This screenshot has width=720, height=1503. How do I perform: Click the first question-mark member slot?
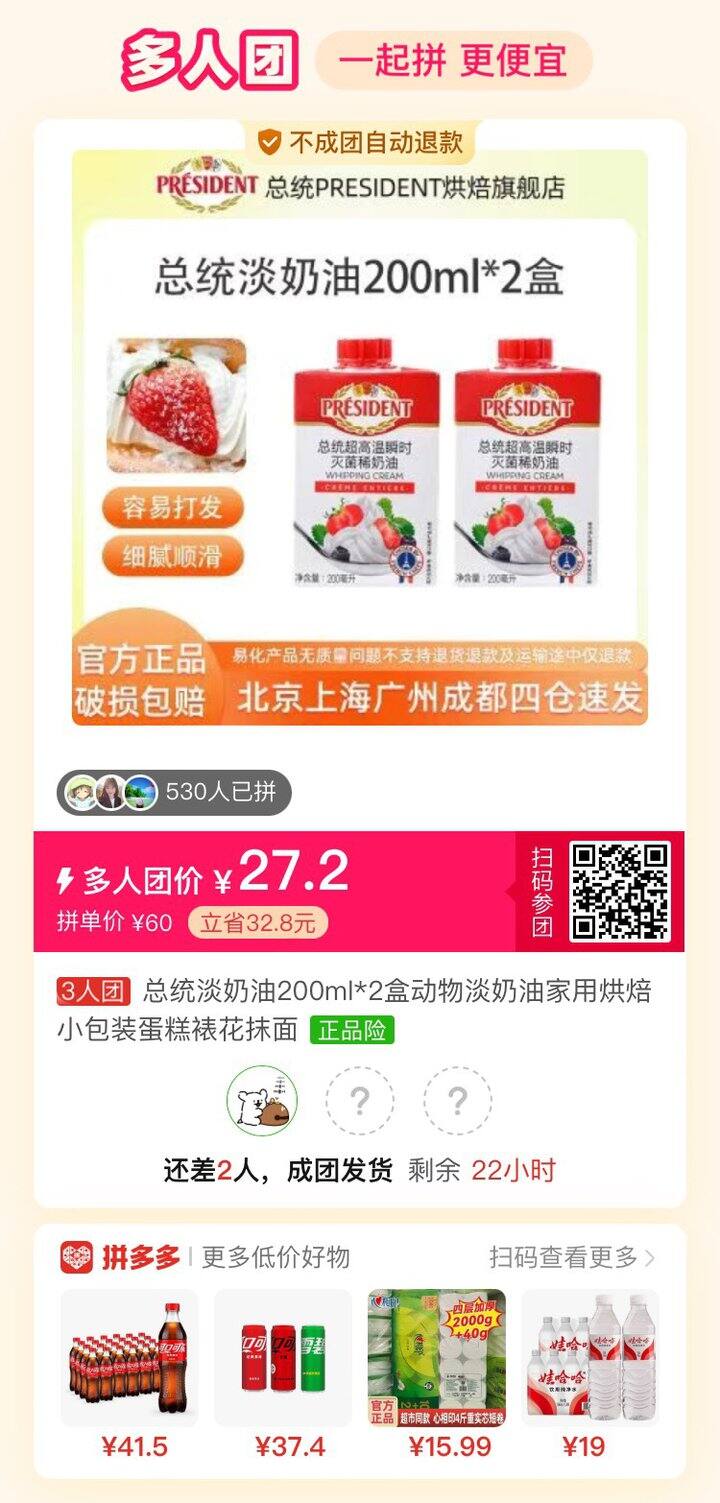(x=360, y=1102)
